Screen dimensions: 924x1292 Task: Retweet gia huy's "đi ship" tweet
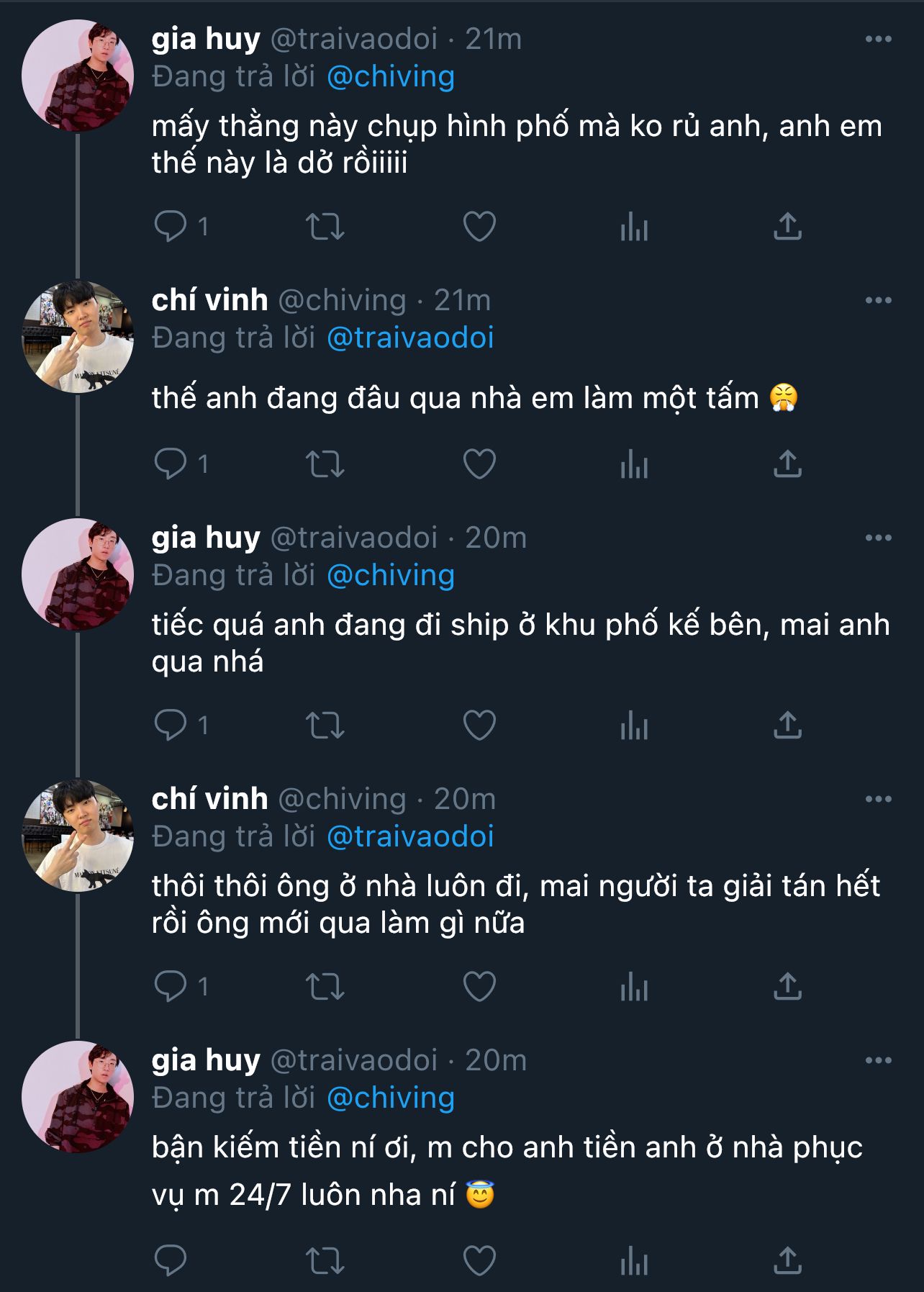[325, 726]
